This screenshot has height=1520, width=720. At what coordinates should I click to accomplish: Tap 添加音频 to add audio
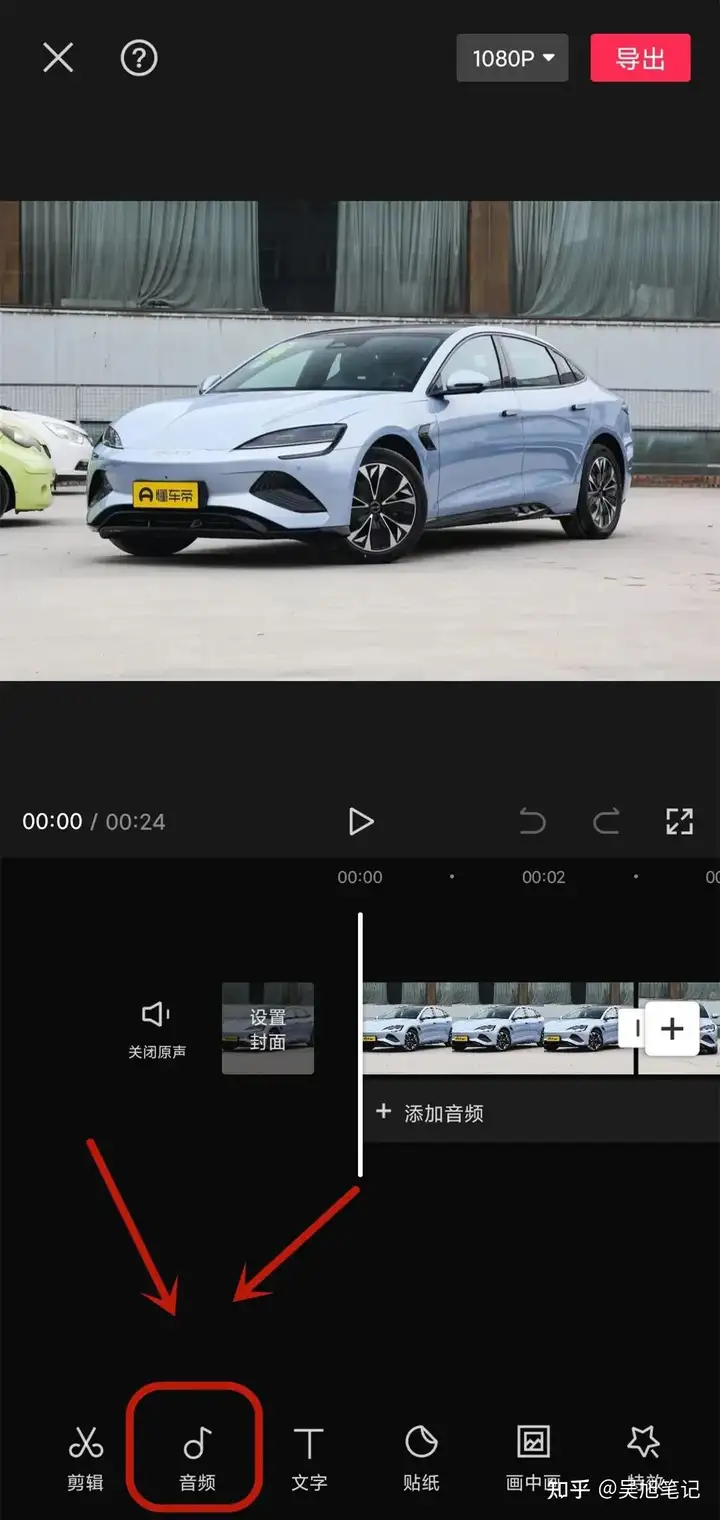pyautogui.click(x=430, y=1113)
